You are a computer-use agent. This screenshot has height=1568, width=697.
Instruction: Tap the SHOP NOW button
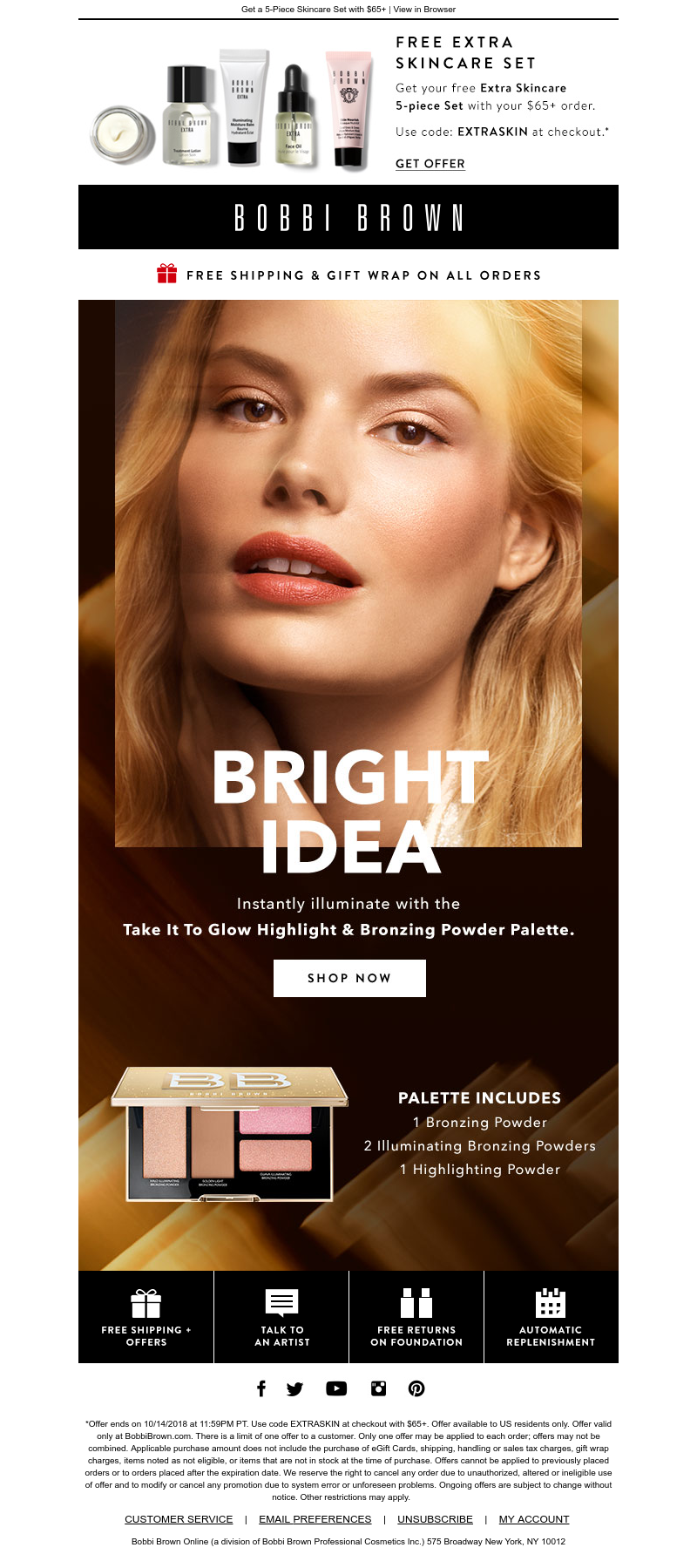pyautogui.click(x=349, y=978)
